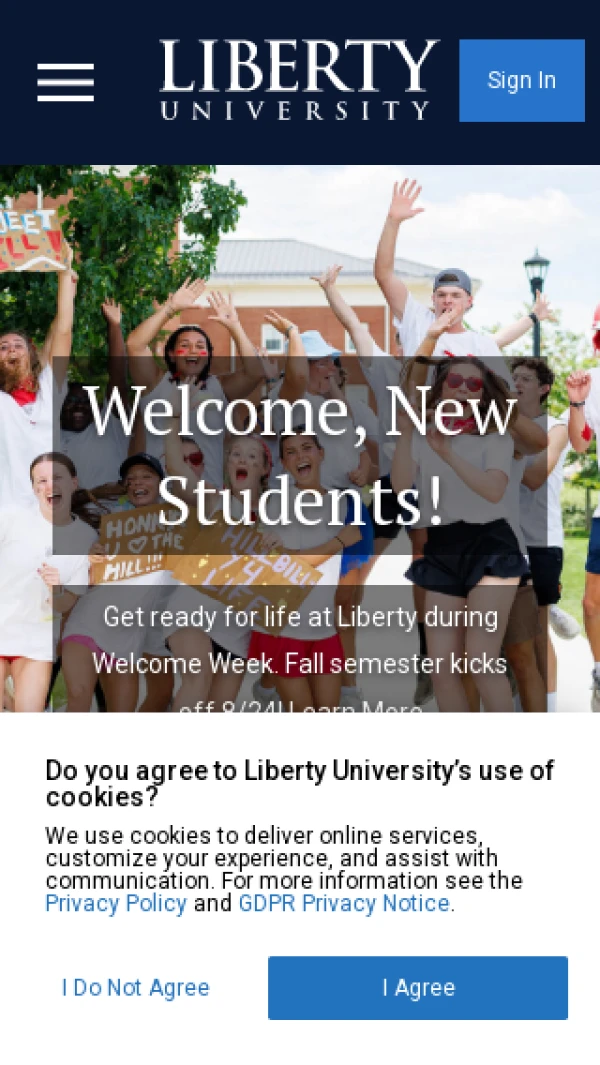Open the GDPR Privacy Notice link
This screenshot has width=600, height=1065.
pyautogui.click(x=344, y=903)
